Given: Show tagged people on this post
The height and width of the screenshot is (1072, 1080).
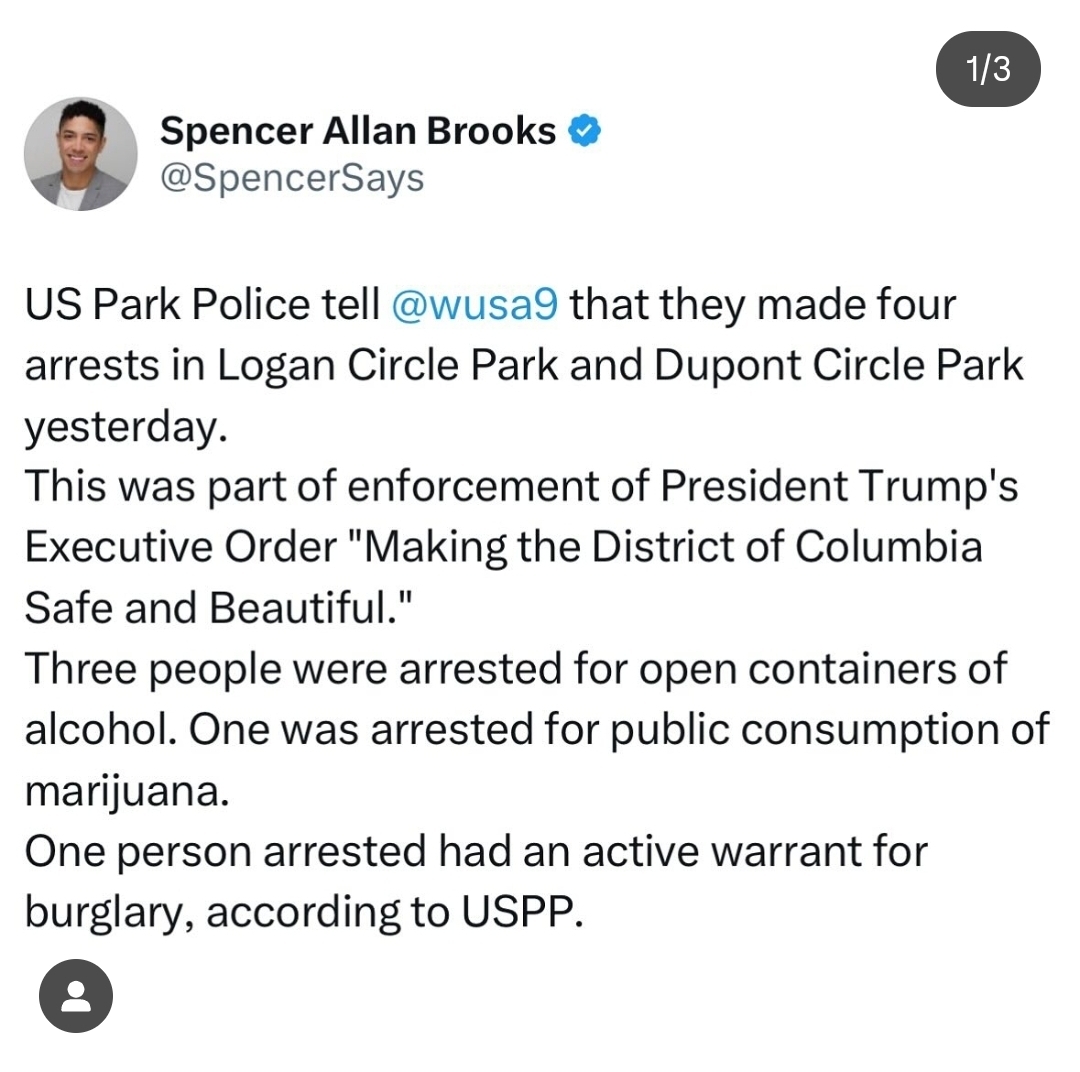Looking at the screenshot, I should pyautogui.click(x=76, y=995).
